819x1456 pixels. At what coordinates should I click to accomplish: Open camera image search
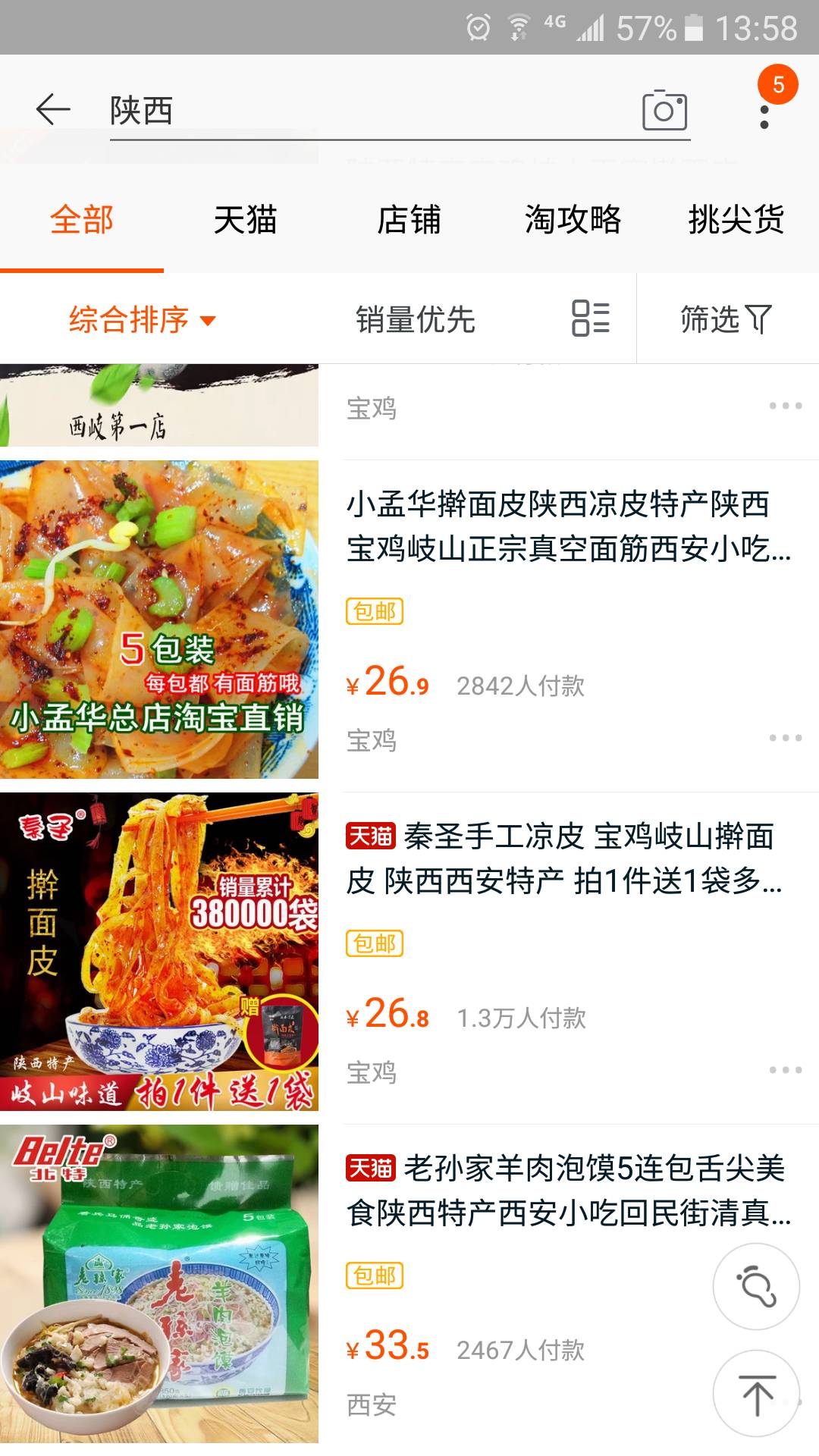tap(664, 111)
